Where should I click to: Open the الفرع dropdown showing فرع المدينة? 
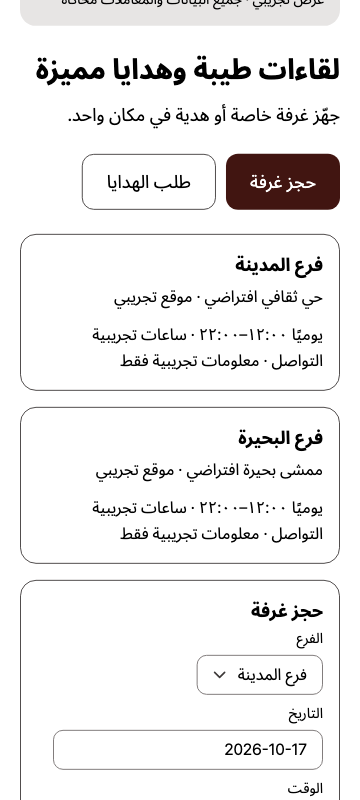click(260, 675)
